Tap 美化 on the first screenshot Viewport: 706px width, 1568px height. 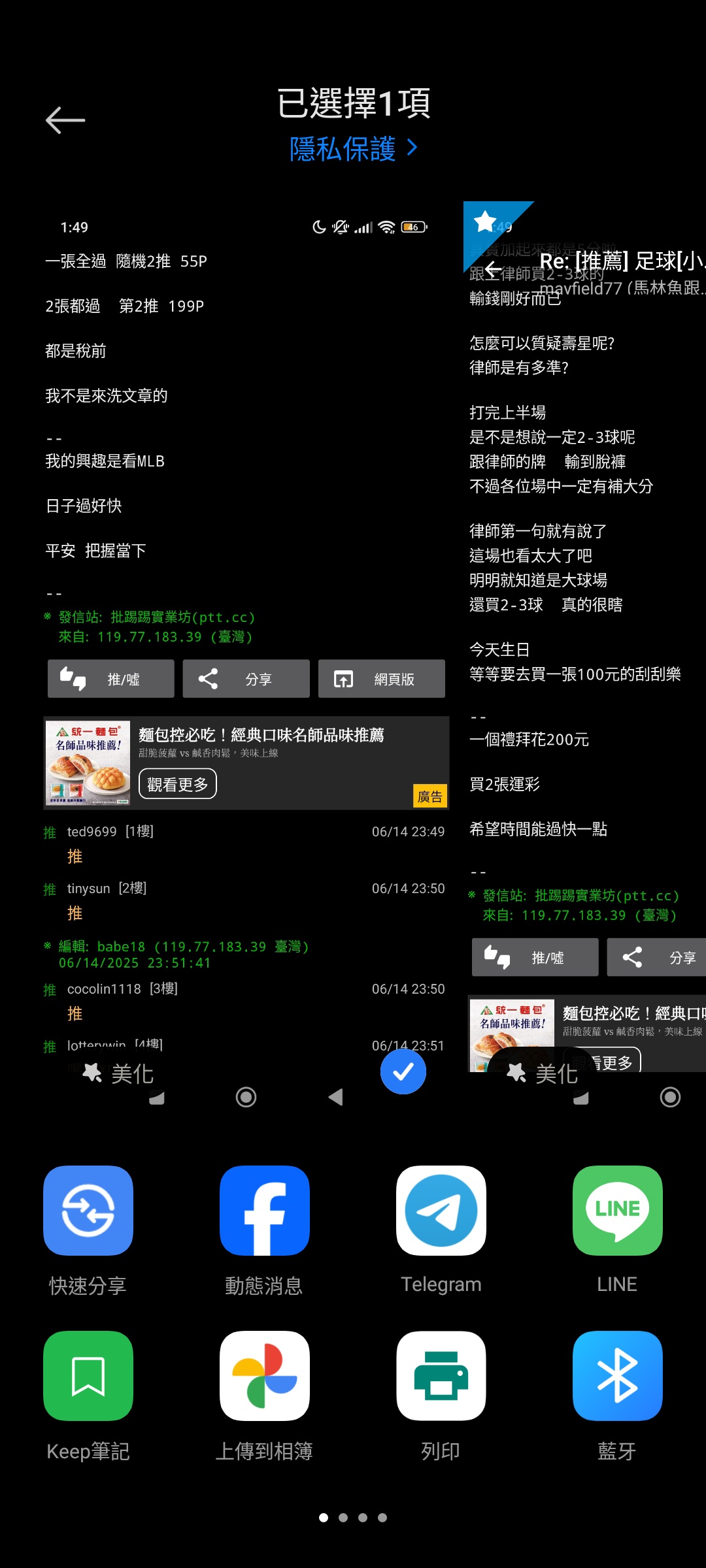point(119,1073)
